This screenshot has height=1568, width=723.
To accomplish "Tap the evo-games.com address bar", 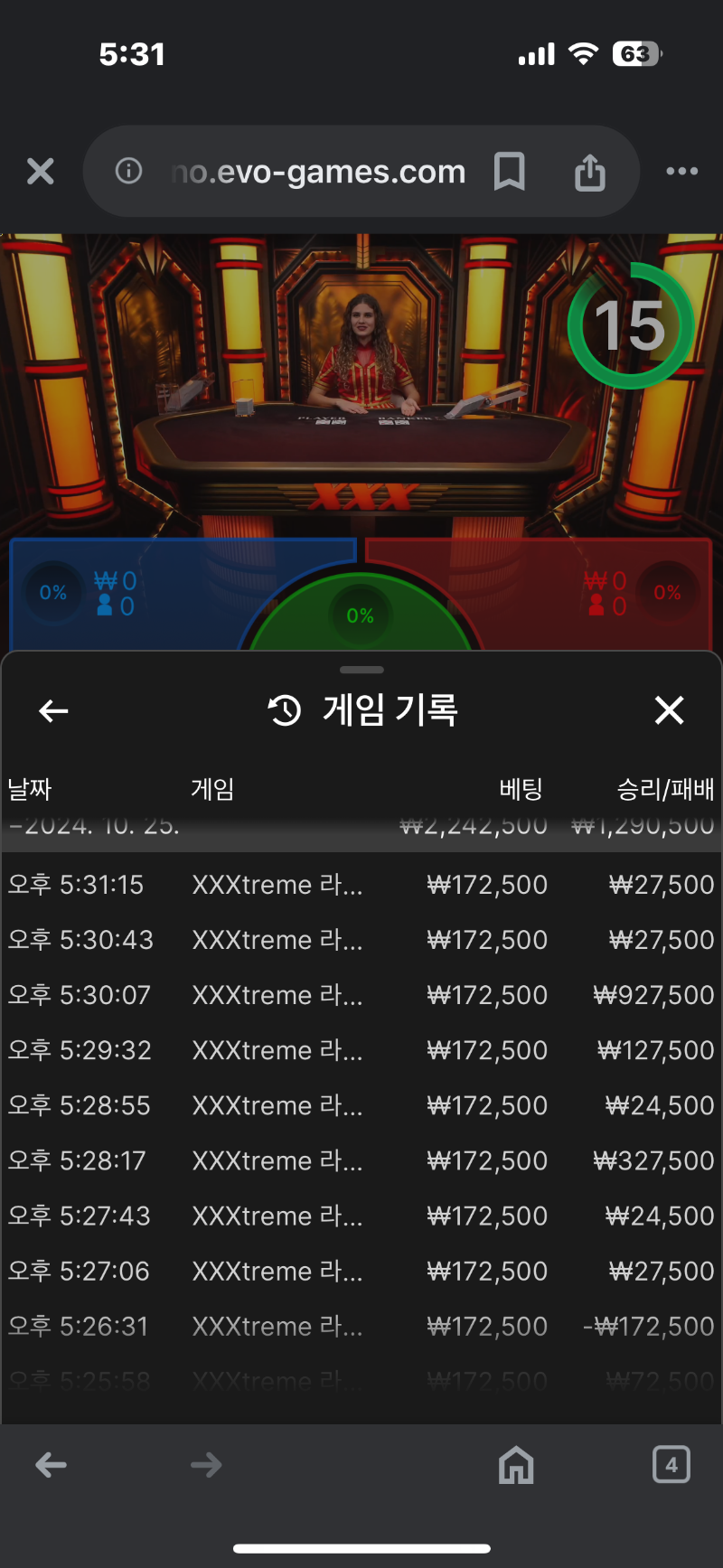I will [316, 171].
